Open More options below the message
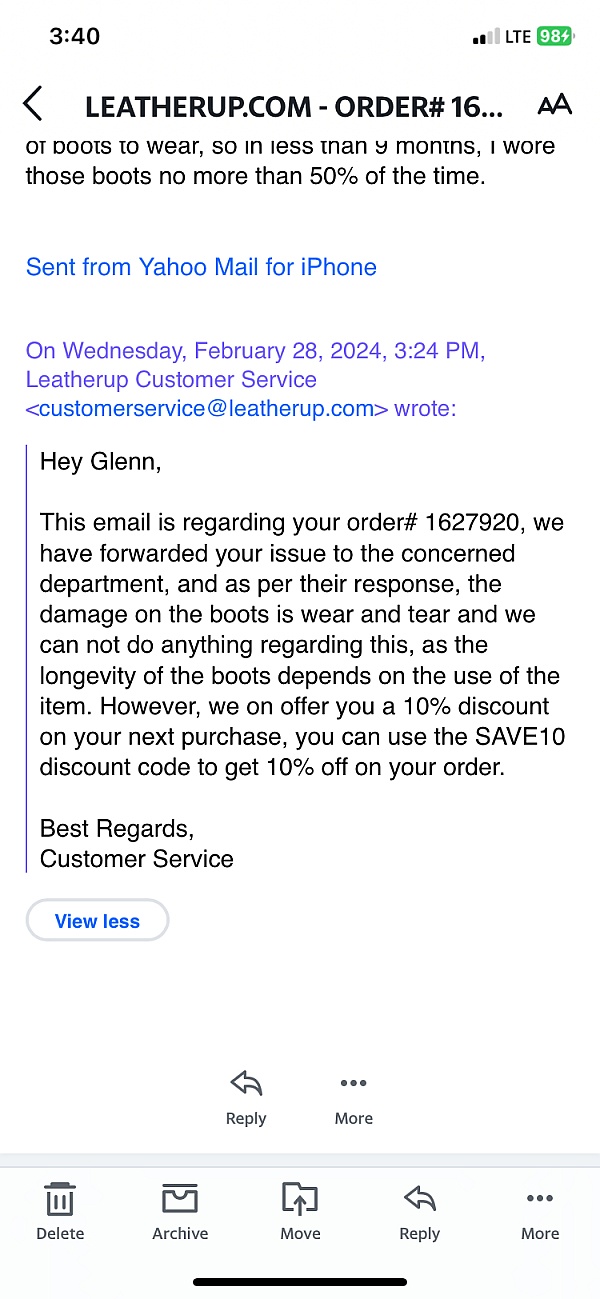Screen dimensions: 600x1299 [x=354, y=1098]
